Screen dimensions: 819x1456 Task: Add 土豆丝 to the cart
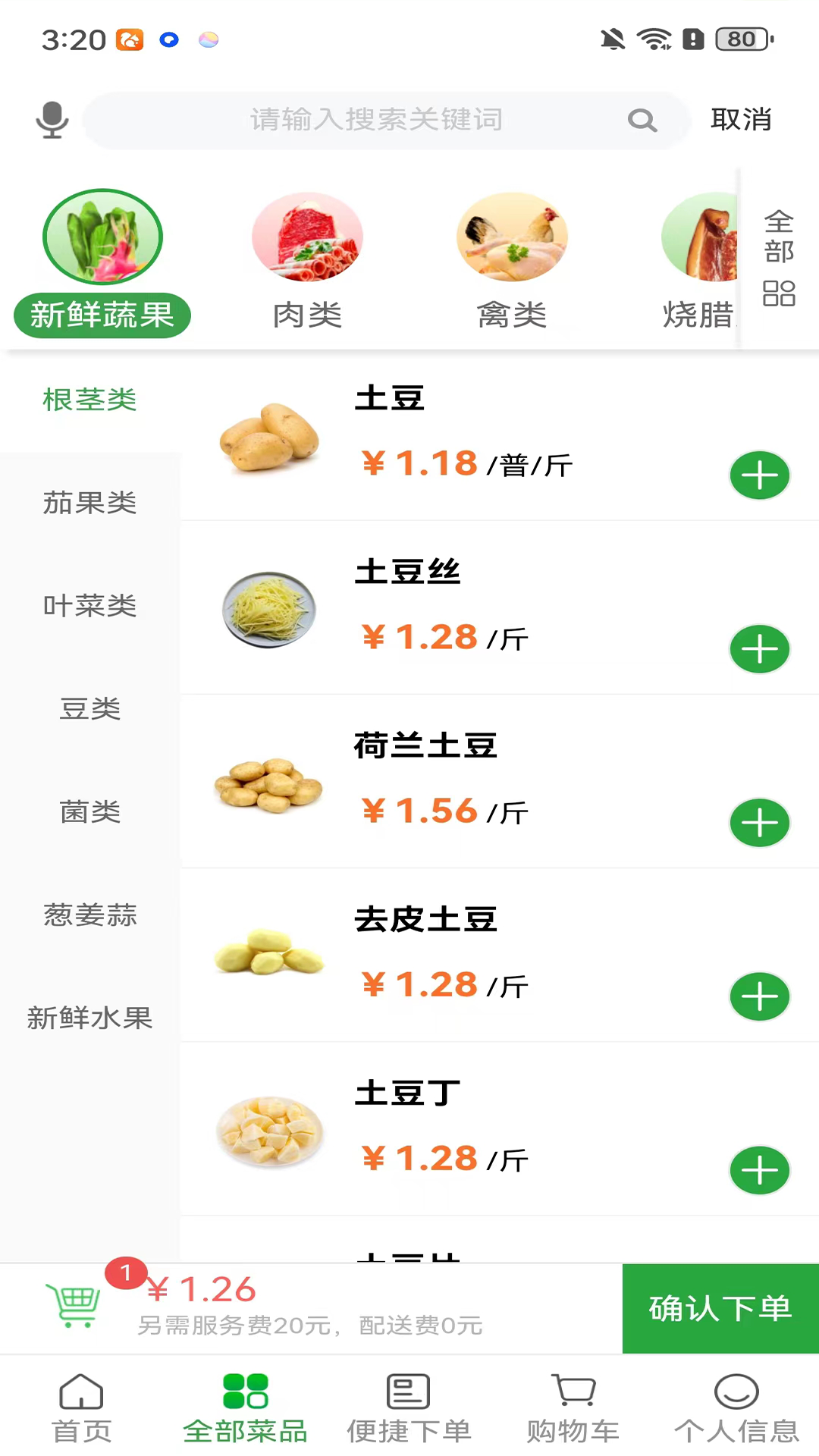click(759, 650)
